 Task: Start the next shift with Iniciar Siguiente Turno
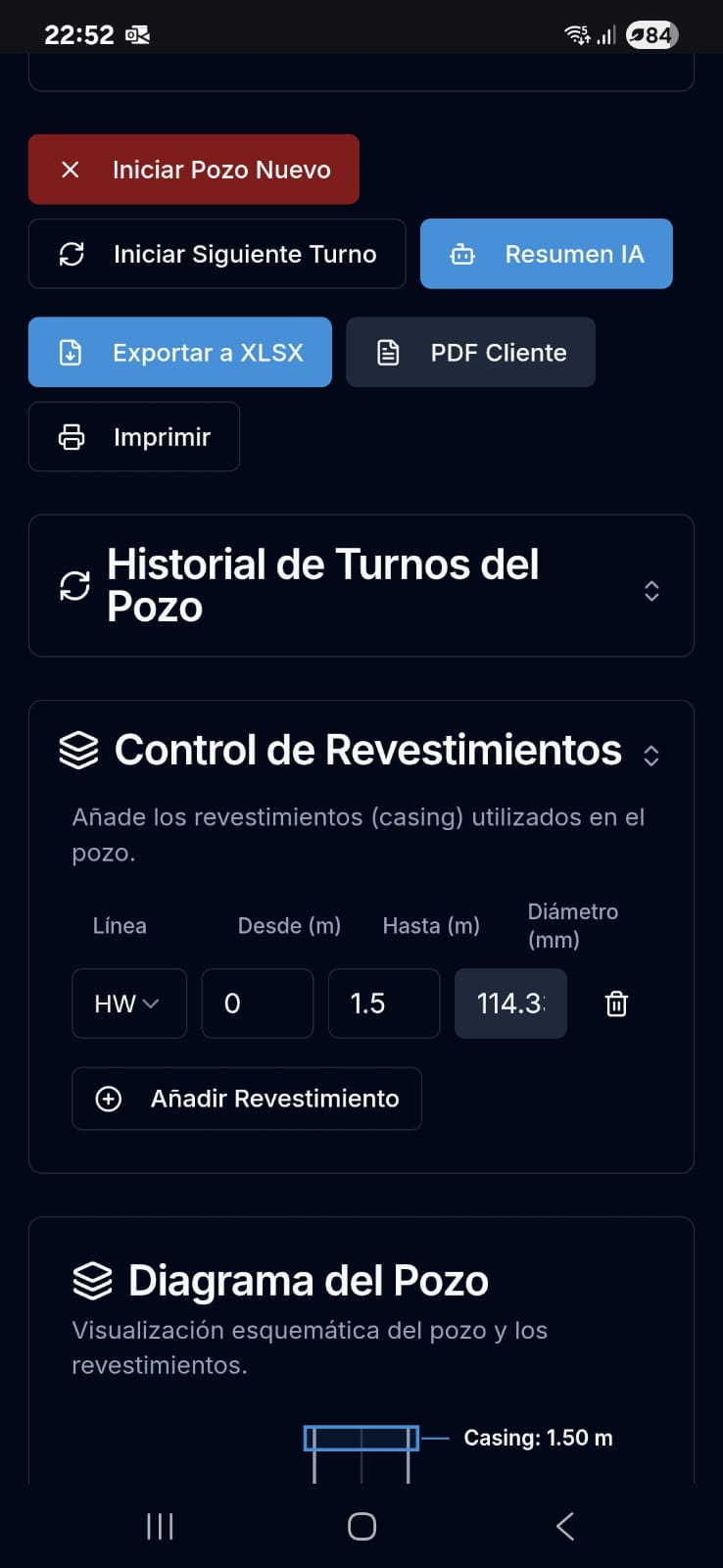pyautogui.click(x=217, y=254)
